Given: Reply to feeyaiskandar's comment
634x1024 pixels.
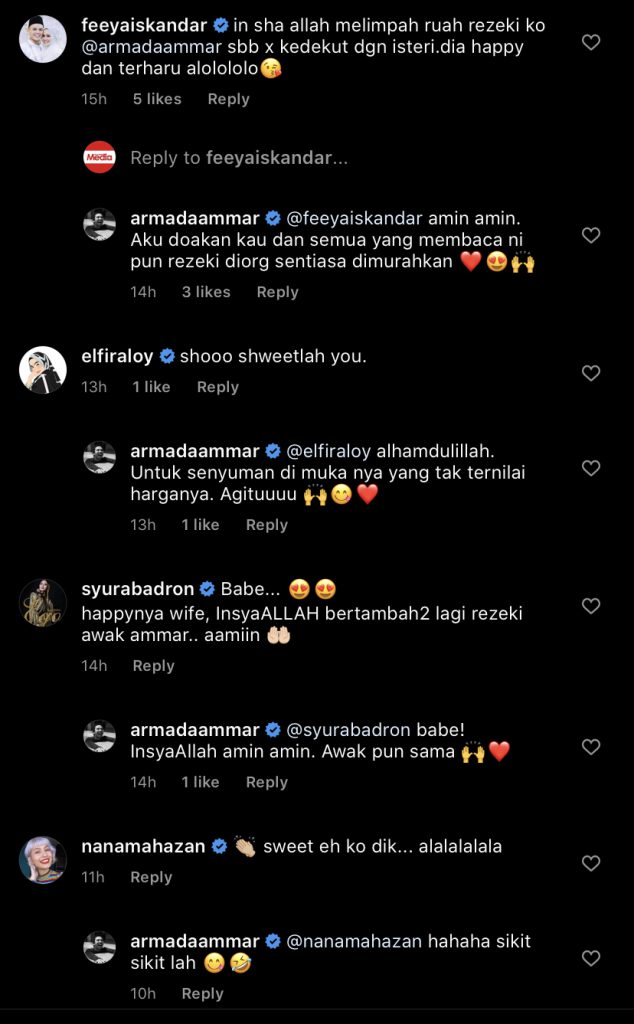Looking at the screenshot, I should pos(228,99).
